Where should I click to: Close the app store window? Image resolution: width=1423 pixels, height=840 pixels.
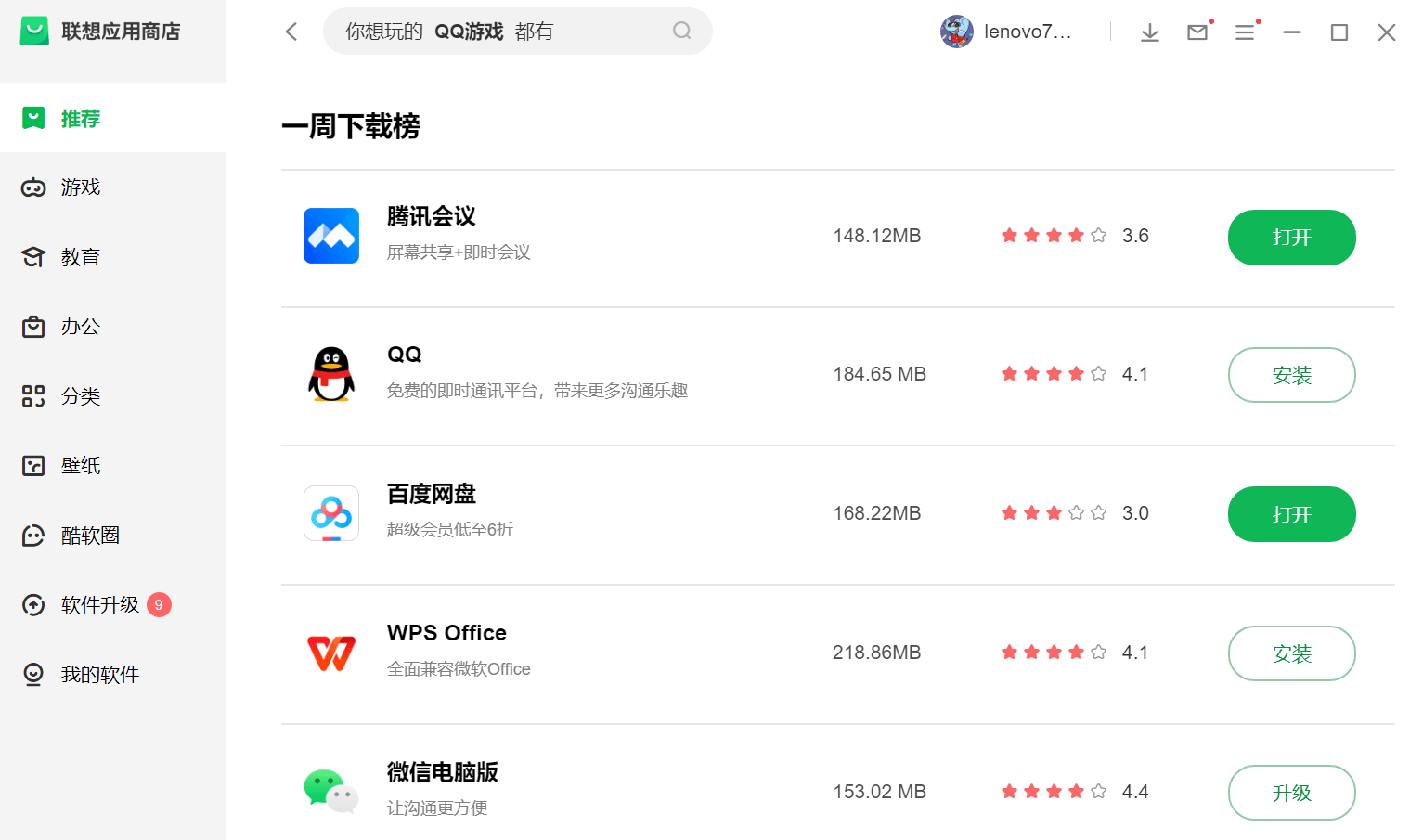pyautogui.click(x=1386, y=32)
